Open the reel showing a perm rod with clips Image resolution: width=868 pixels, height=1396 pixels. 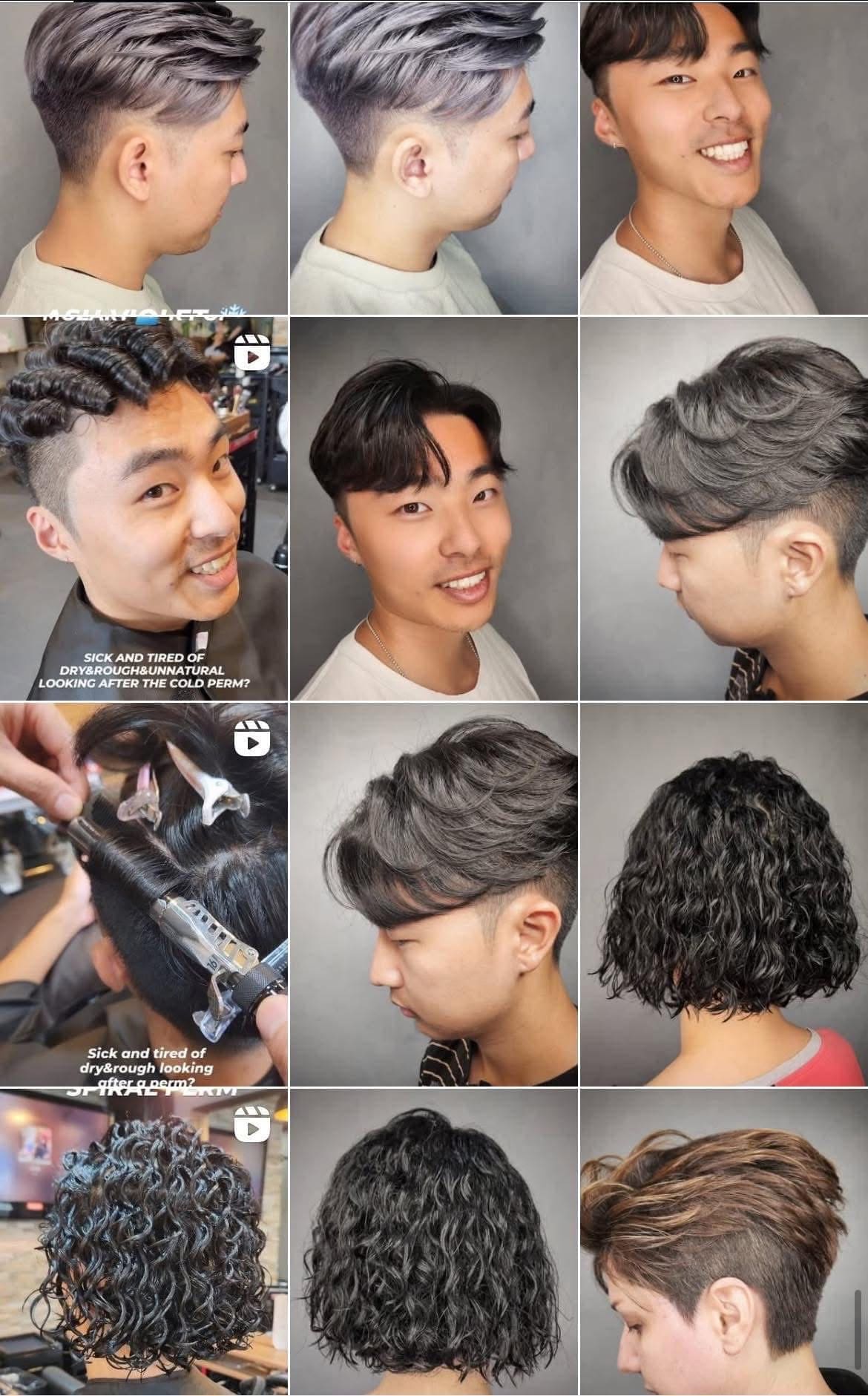point(144,895)
